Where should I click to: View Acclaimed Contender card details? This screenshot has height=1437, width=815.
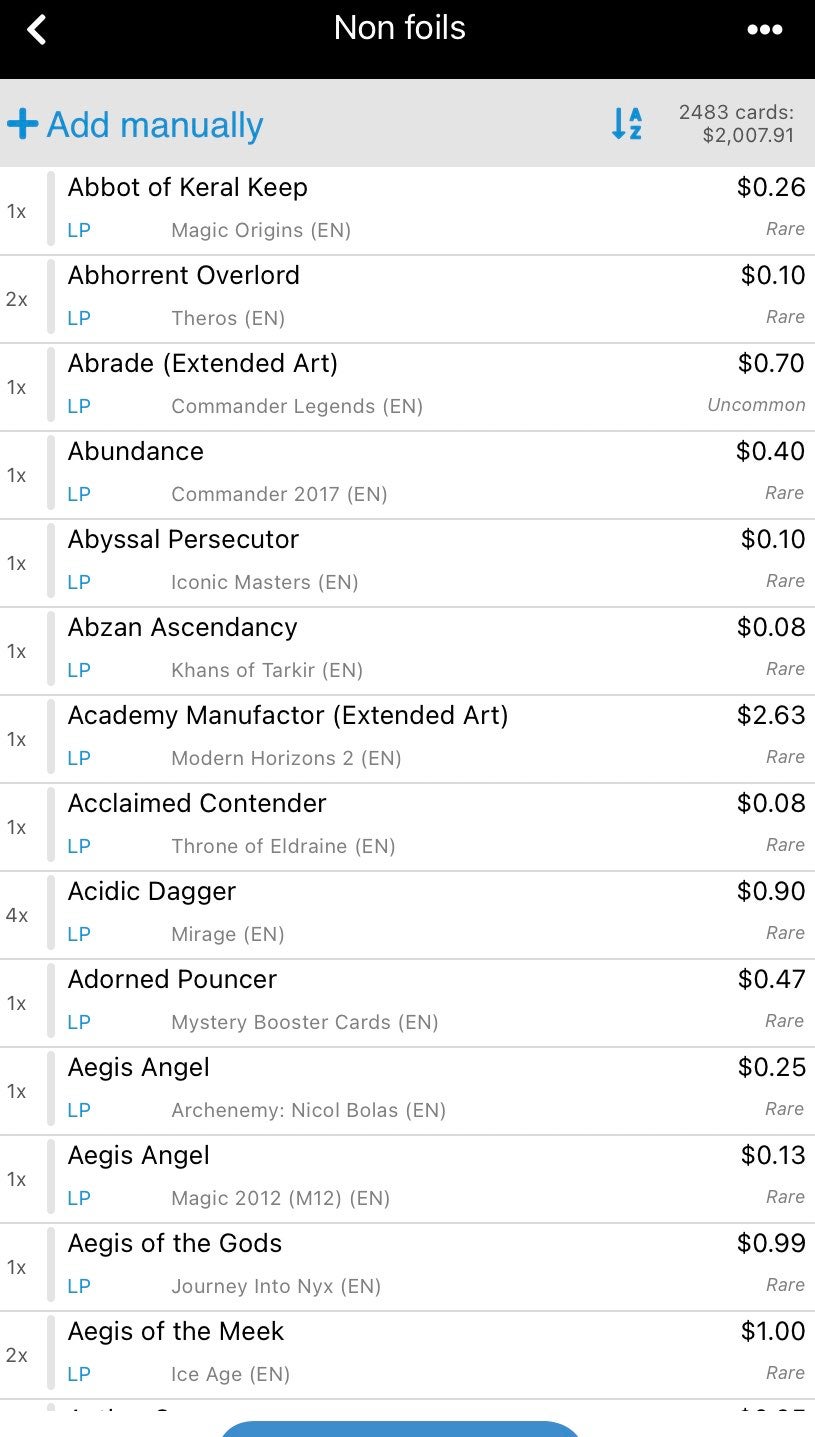click(407, 827)
